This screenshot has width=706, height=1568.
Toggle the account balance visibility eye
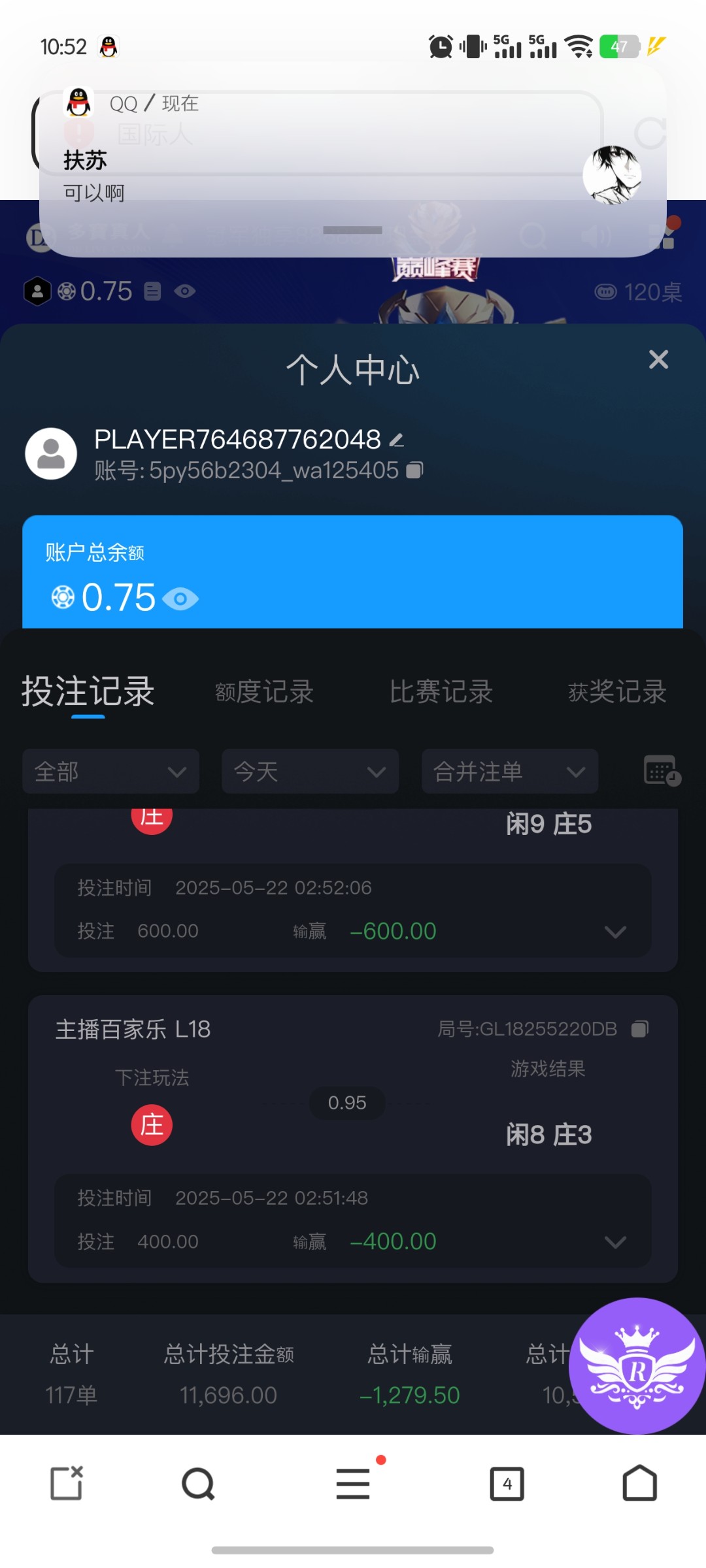(x=180, y=598)
